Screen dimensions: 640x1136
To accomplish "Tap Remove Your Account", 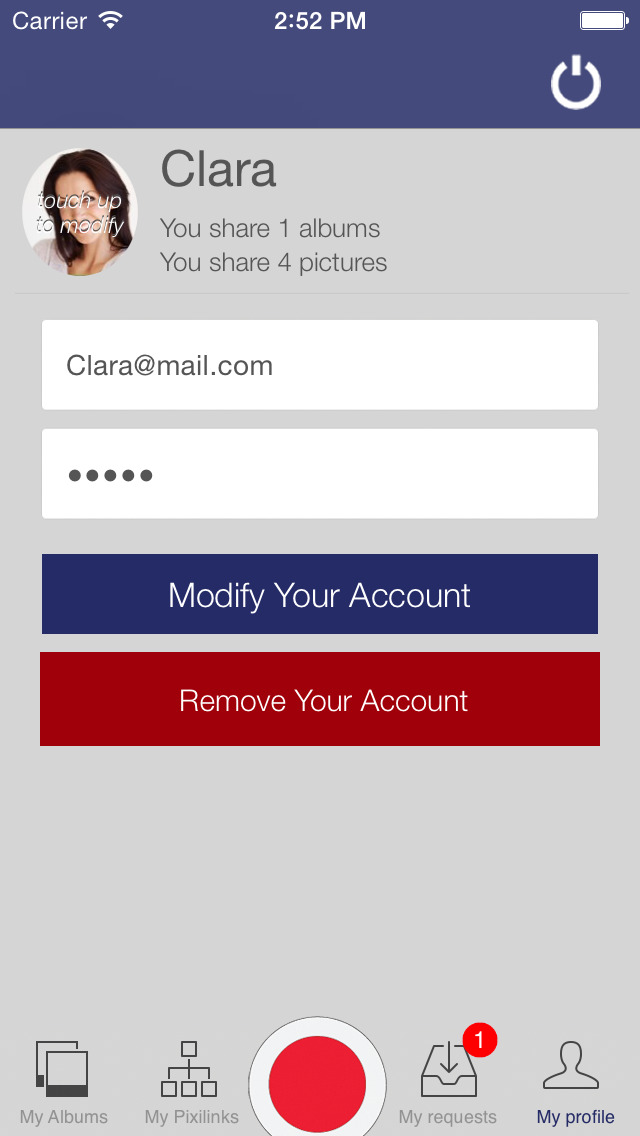I will [x=320, y=699].
